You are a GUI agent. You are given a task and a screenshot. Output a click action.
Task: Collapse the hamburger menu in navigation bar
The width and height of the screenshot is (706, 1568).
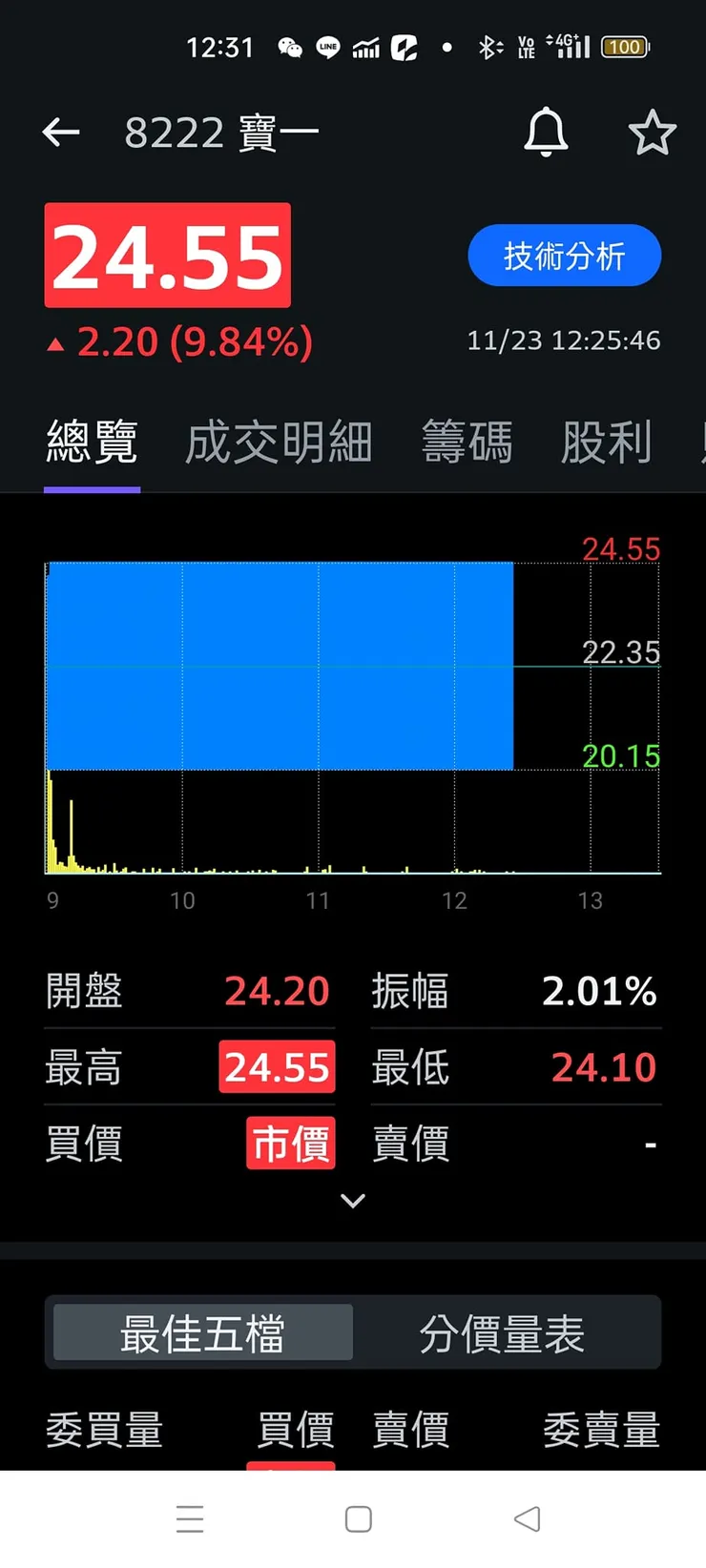pyautogui.click(x=190, y=1518)
